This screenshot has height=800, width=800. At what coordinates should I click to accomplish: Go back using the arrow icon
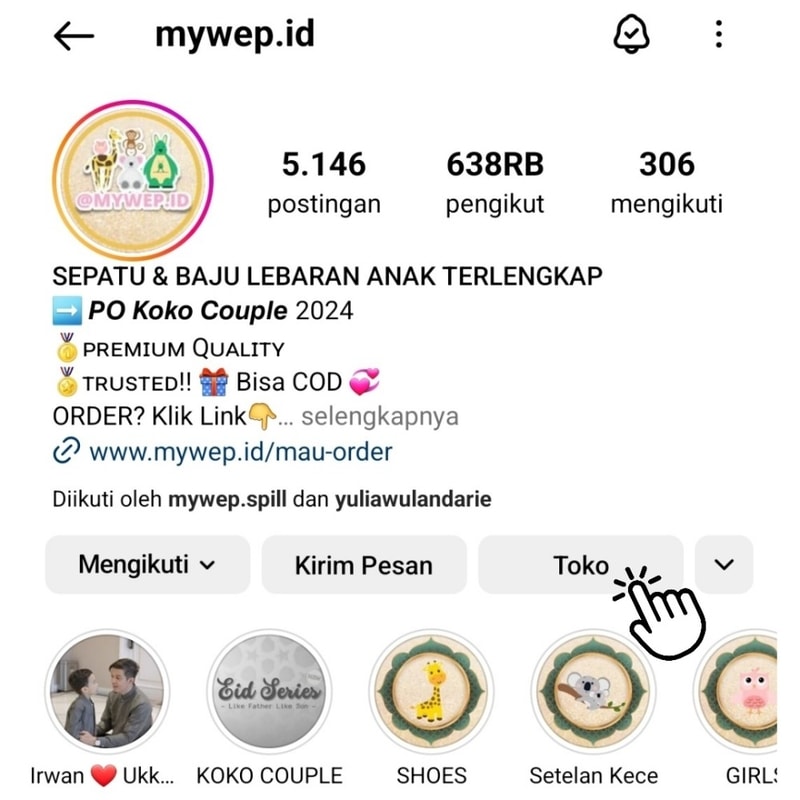pyautogui.click(x=74, y=37)
